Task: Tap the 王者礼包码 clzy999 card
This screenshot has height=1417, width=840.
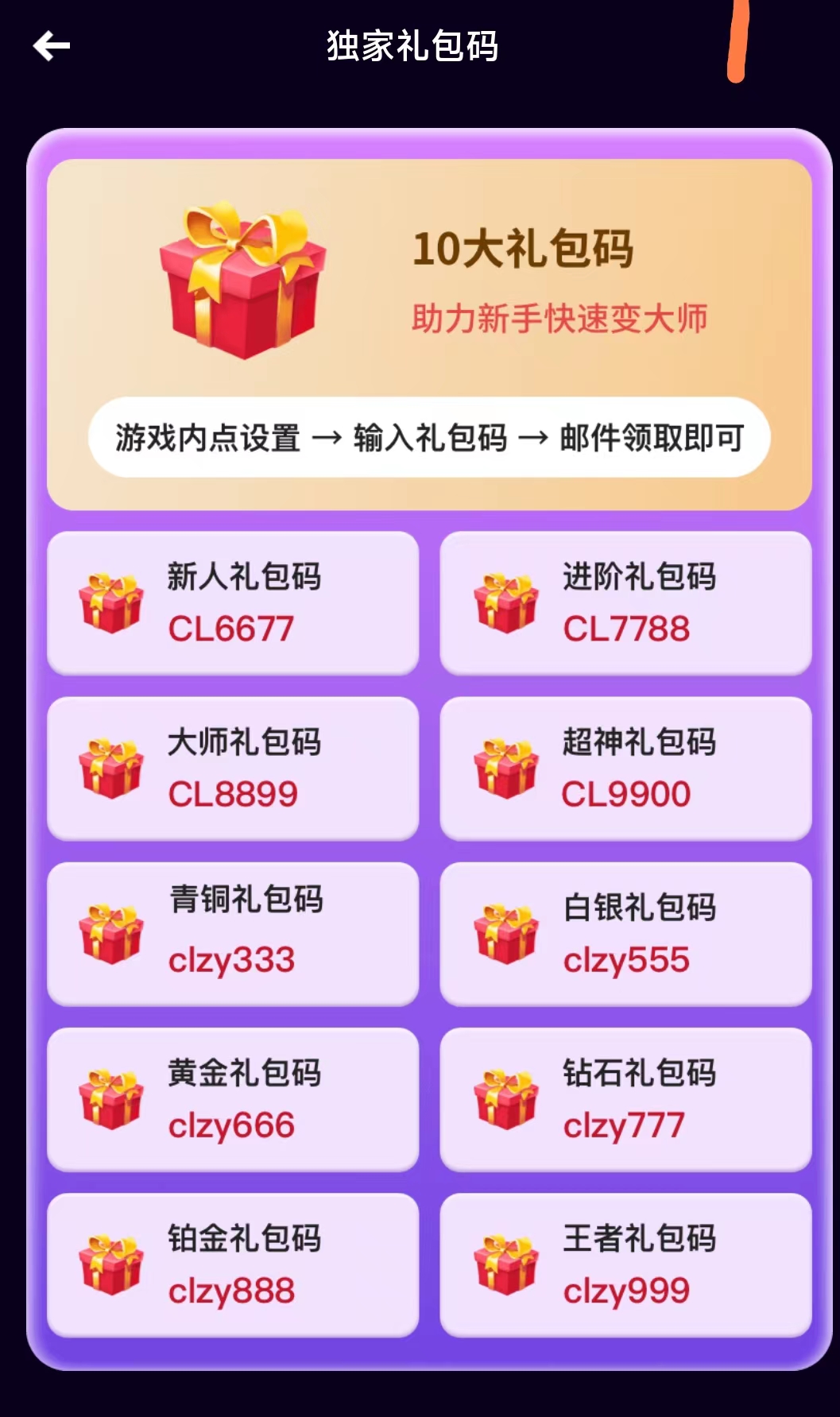Action: point(625,1264)
